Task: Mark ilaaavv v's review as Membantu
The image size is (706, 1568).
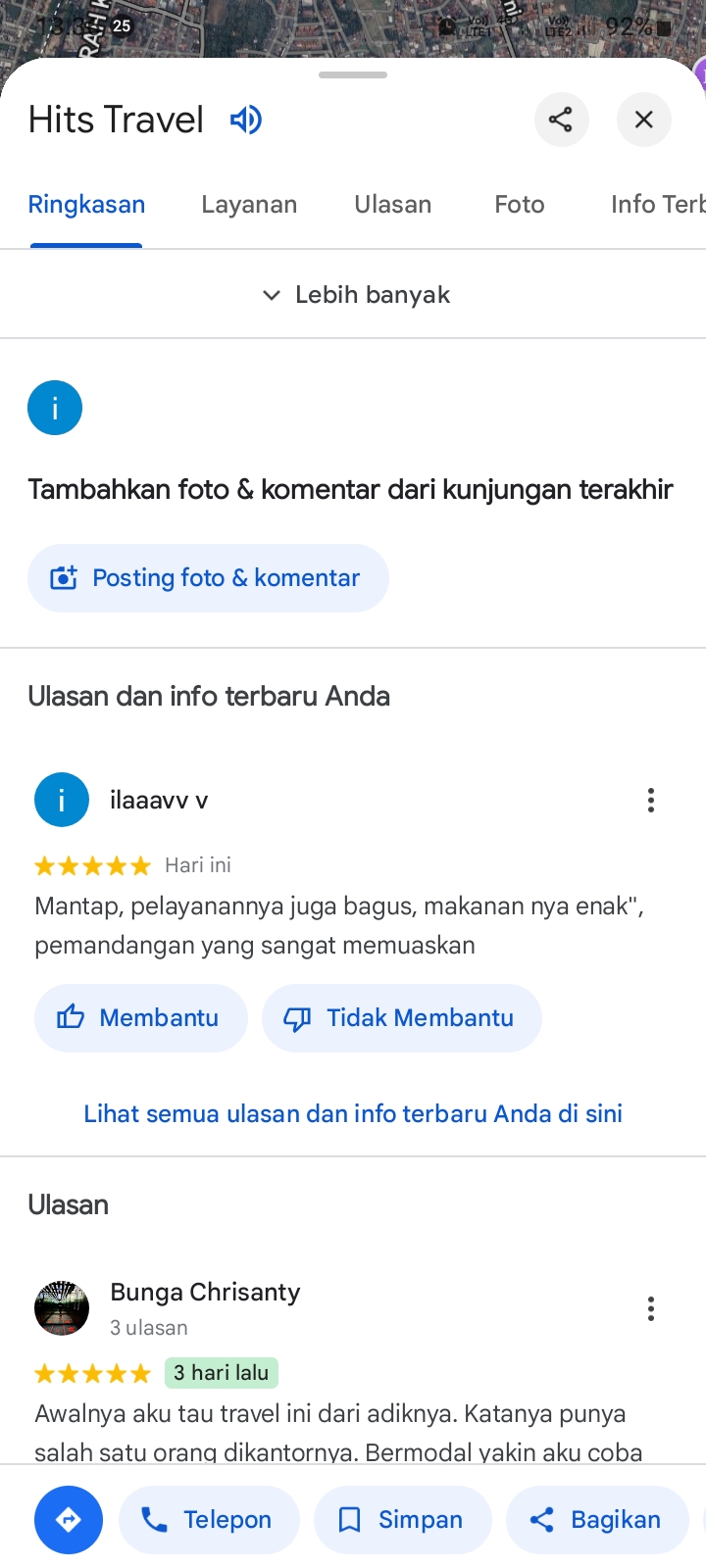Action: [140, 1018]
